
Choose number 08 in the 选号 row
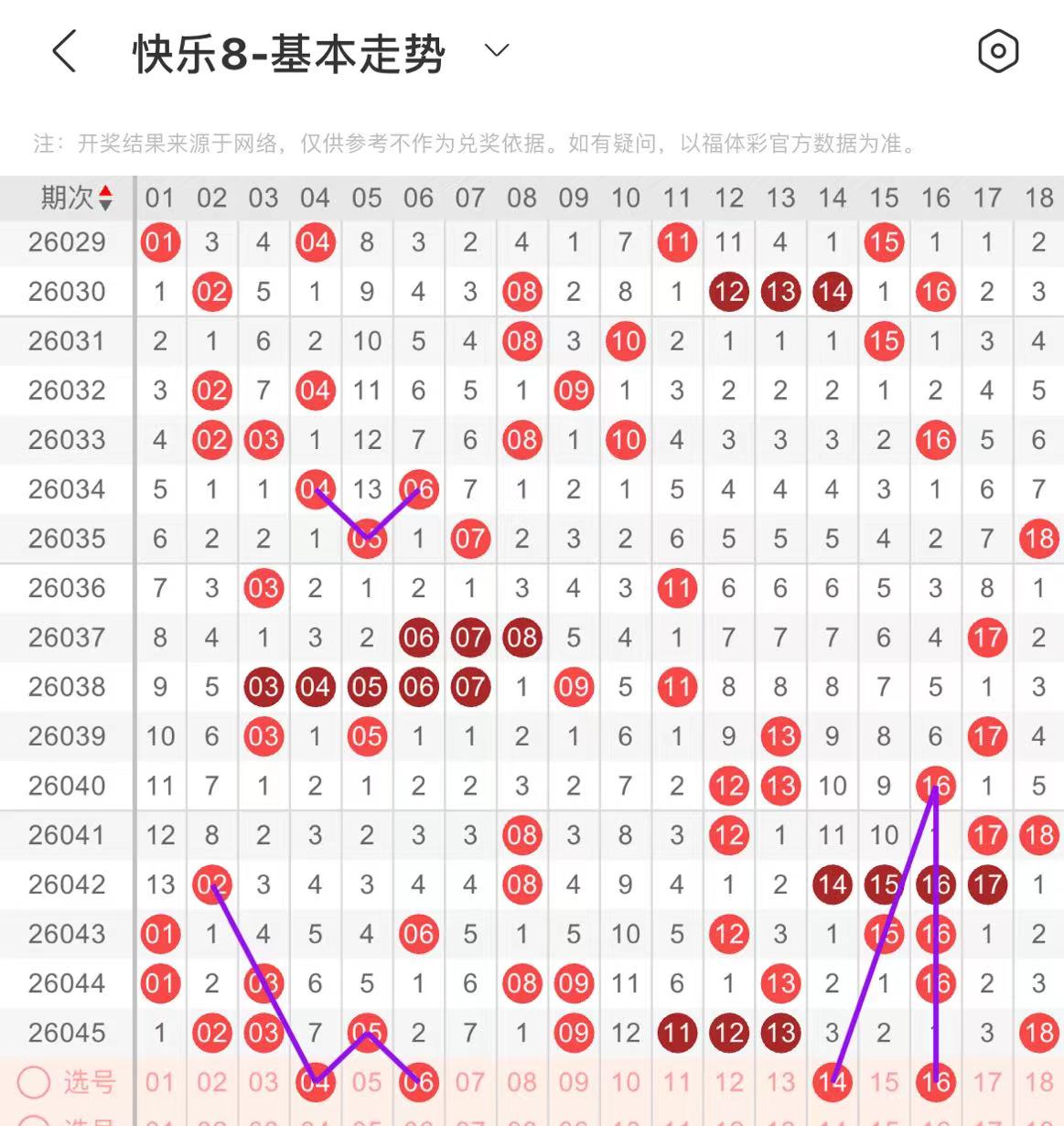[521, 1082]
